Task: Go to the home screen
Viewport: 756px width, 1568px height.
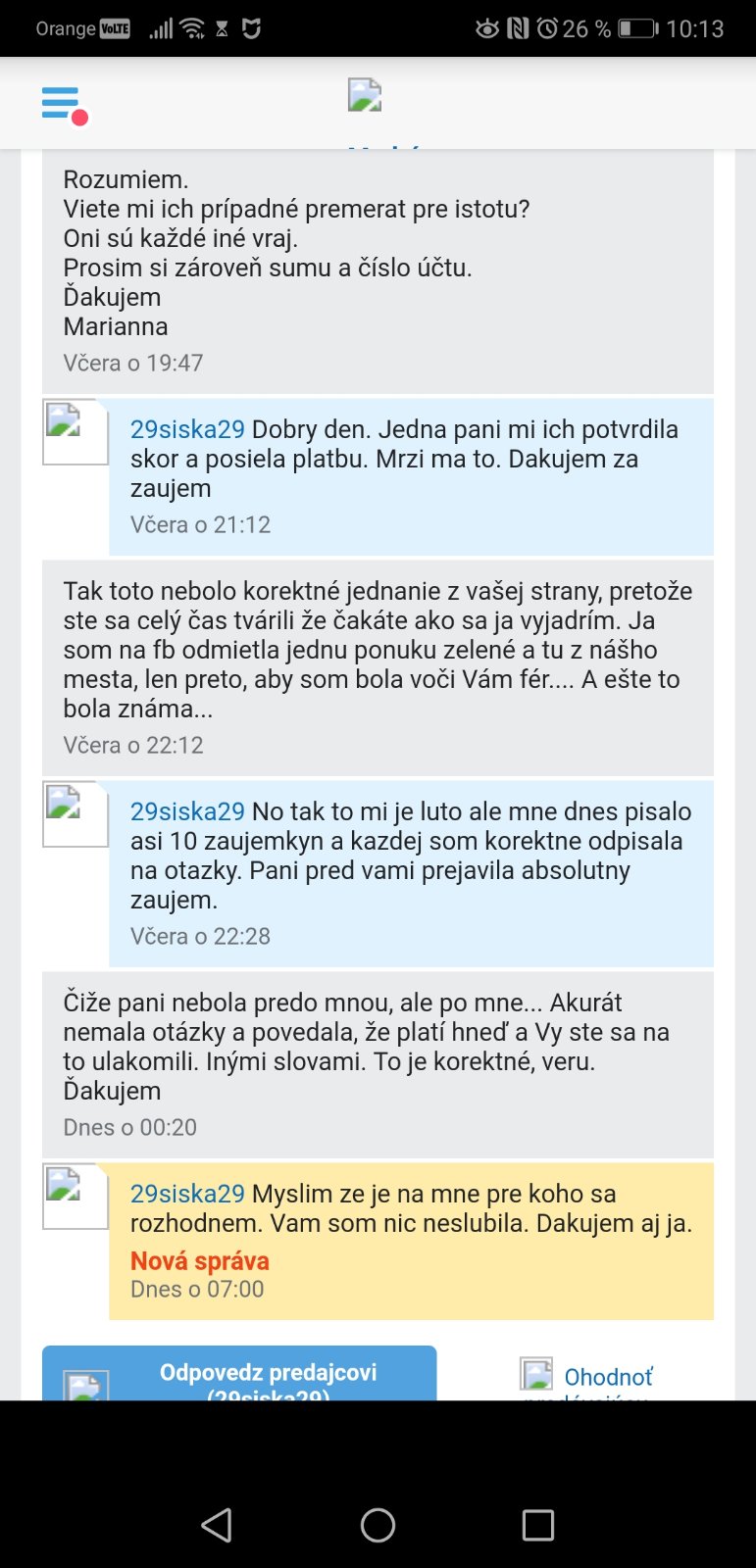Action: 378,1525
